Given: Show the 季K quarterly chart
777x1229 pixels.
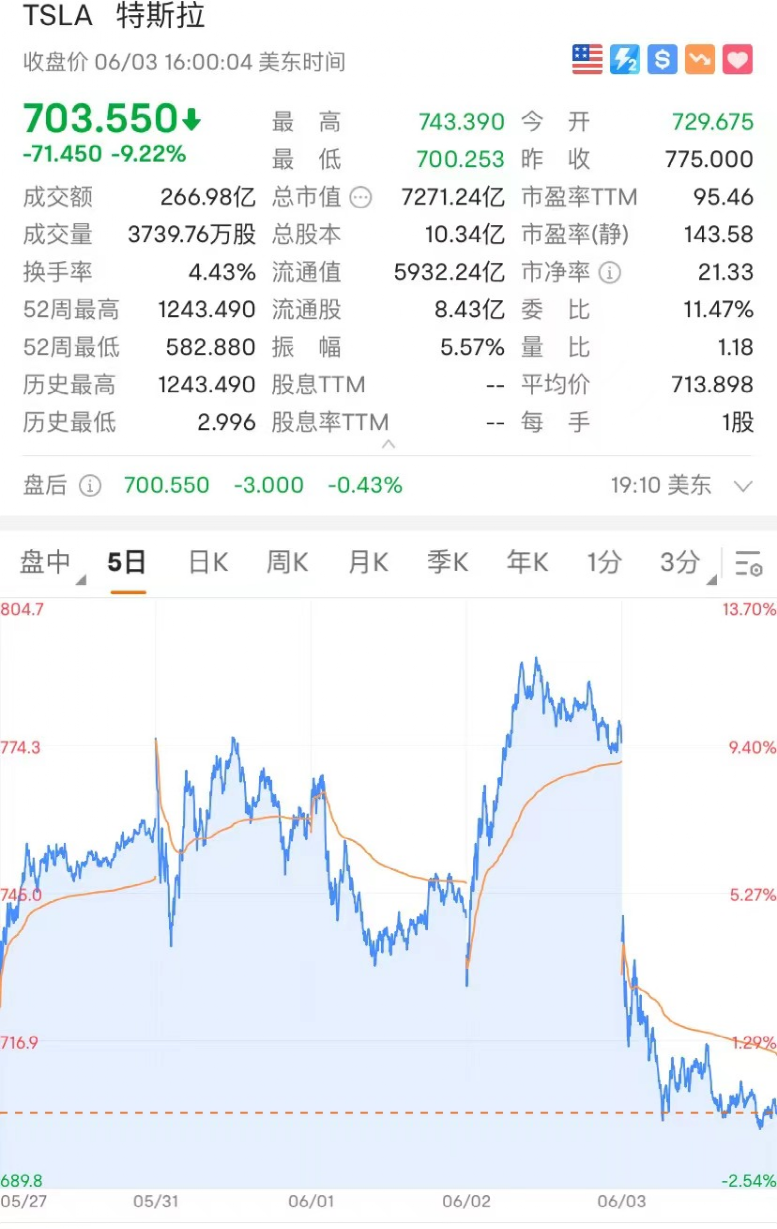Looking at the screenshot, I should tap(447, 563).
